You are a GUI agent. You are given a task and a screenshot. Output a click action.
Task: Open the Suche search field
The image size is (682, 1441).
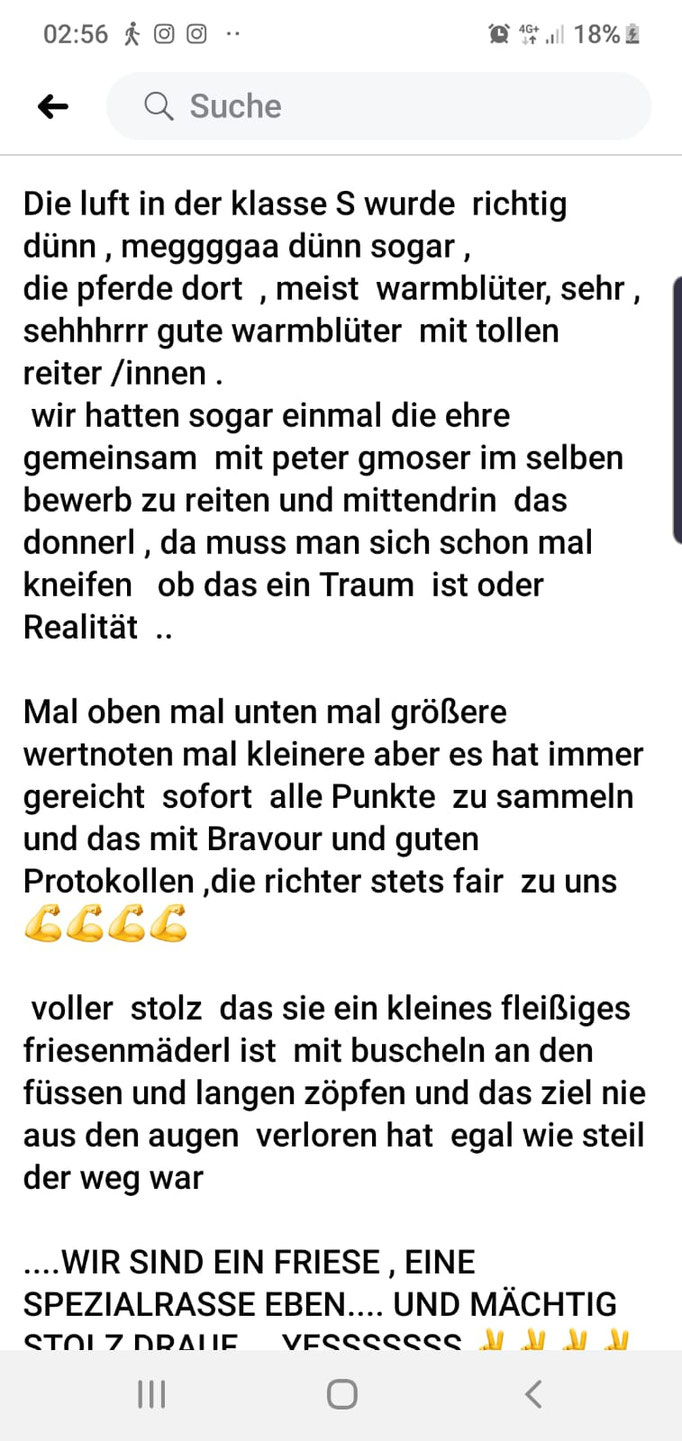(380, 106)
